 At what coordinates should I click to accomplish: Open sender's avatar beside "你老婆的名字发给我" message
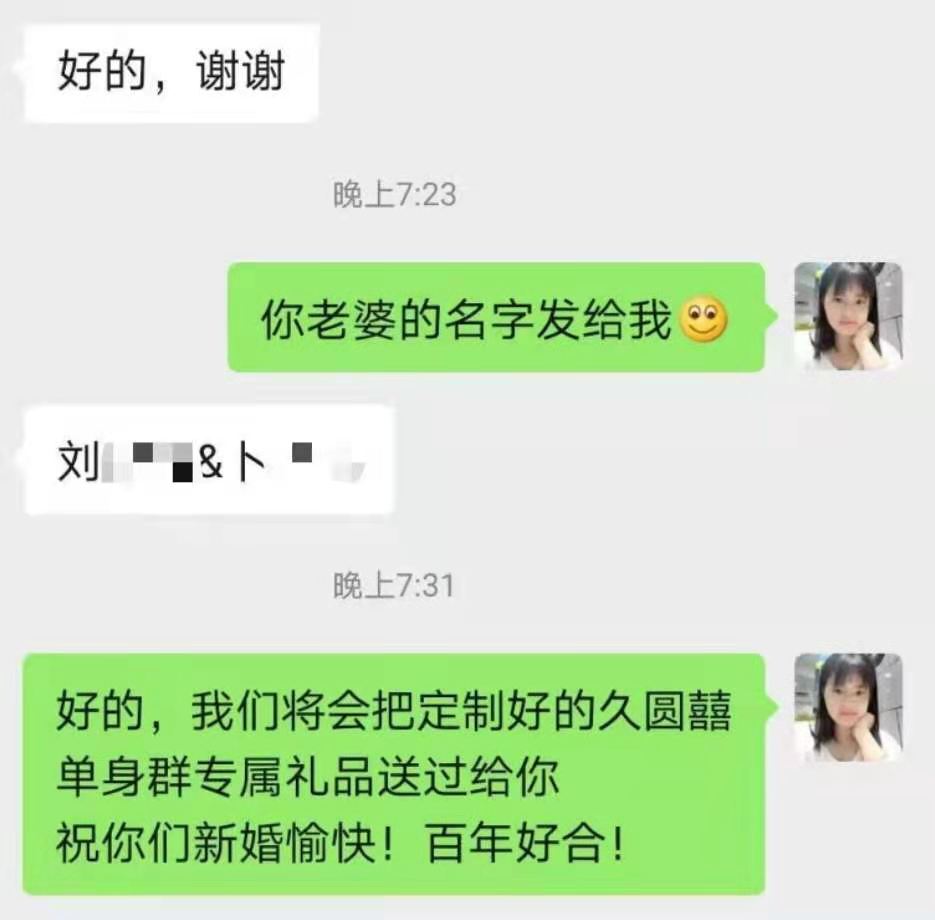(848, 316)
